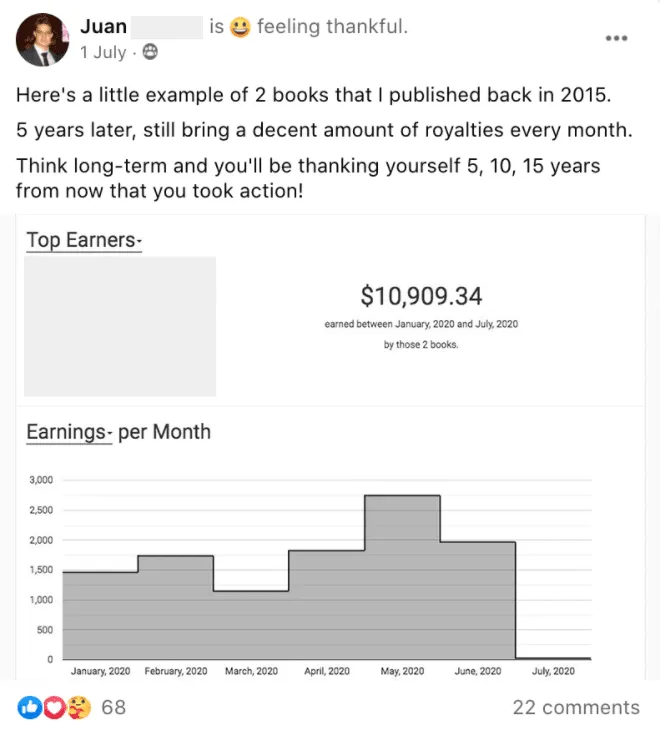Open the 22 comments

pyautogui.click(x=575, y=707)
